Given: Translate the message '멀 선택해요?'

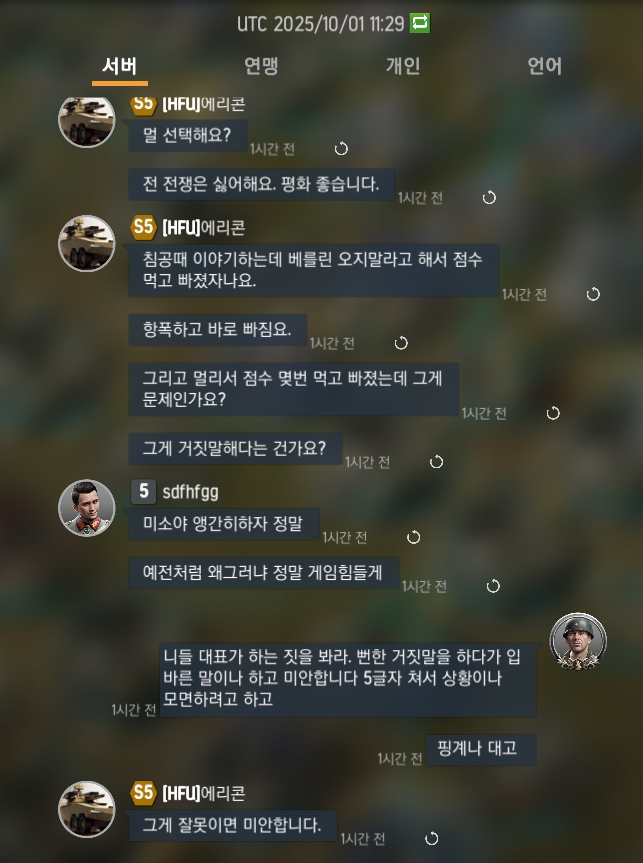Looking at the screenshot, I should click(x=341, y=149).
